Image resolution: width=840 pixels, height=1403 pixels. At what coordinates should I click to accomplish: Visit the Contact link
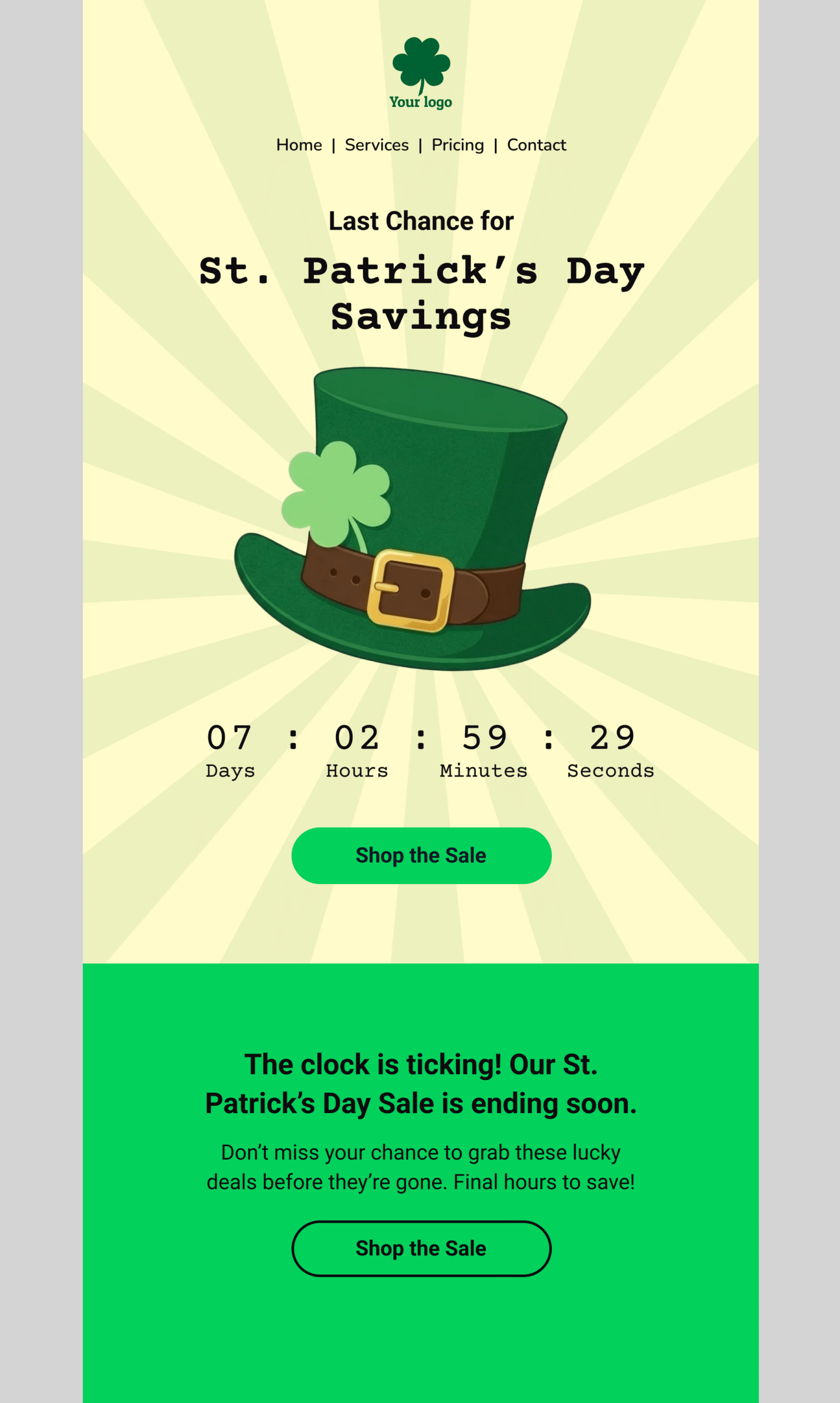click(536, 145)
